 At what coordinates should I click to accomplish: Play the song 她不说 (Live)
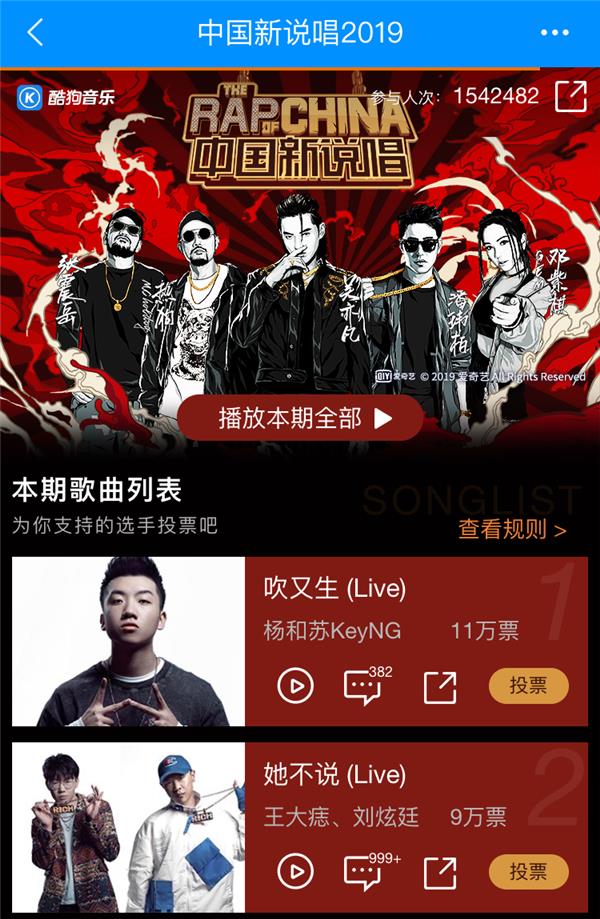295,872
